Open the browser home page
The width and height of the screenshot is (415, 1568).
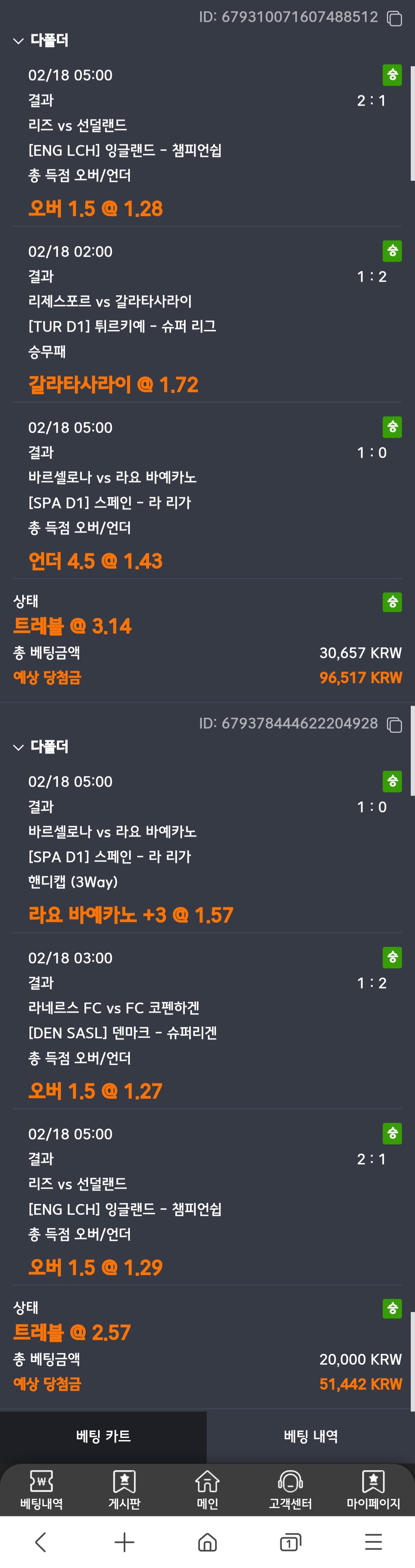[207, 1542]
